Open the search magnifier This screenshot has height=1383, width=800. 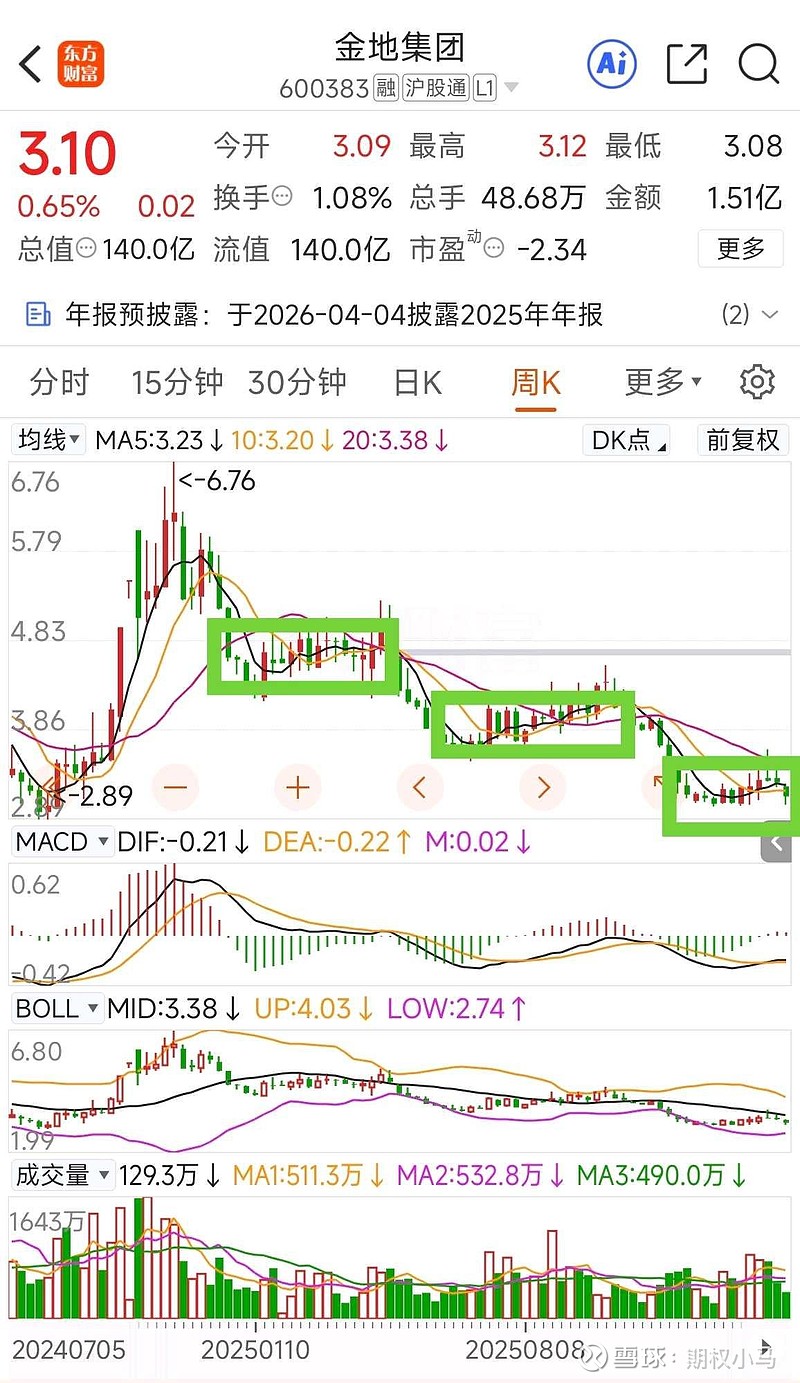pyautogui.click(x=758, y=65)
